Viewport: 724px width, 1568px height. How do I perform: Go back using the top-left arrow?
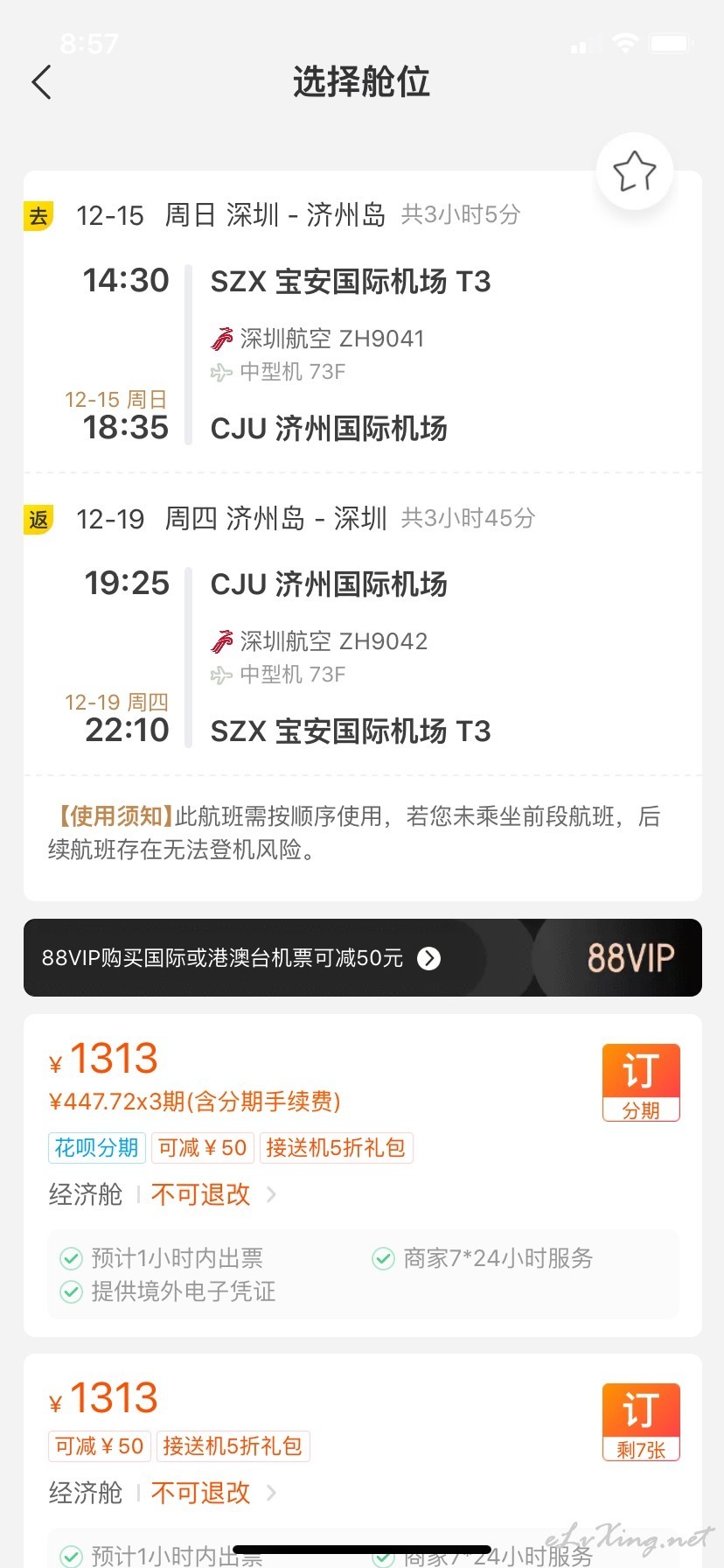(41, 82)
